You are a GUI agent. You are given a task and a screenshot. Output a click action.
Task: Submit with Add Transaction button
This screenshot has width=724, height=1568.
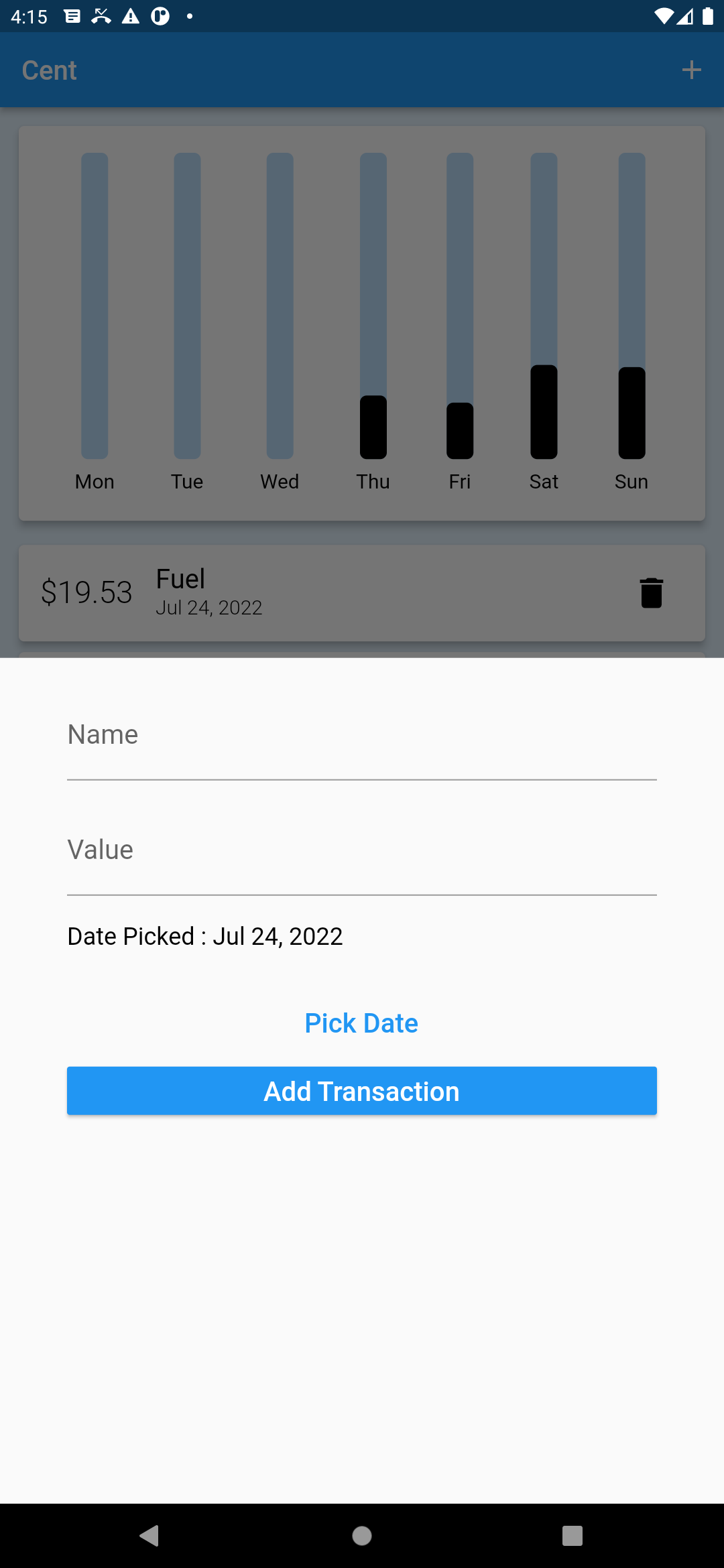click(362, 1091)
